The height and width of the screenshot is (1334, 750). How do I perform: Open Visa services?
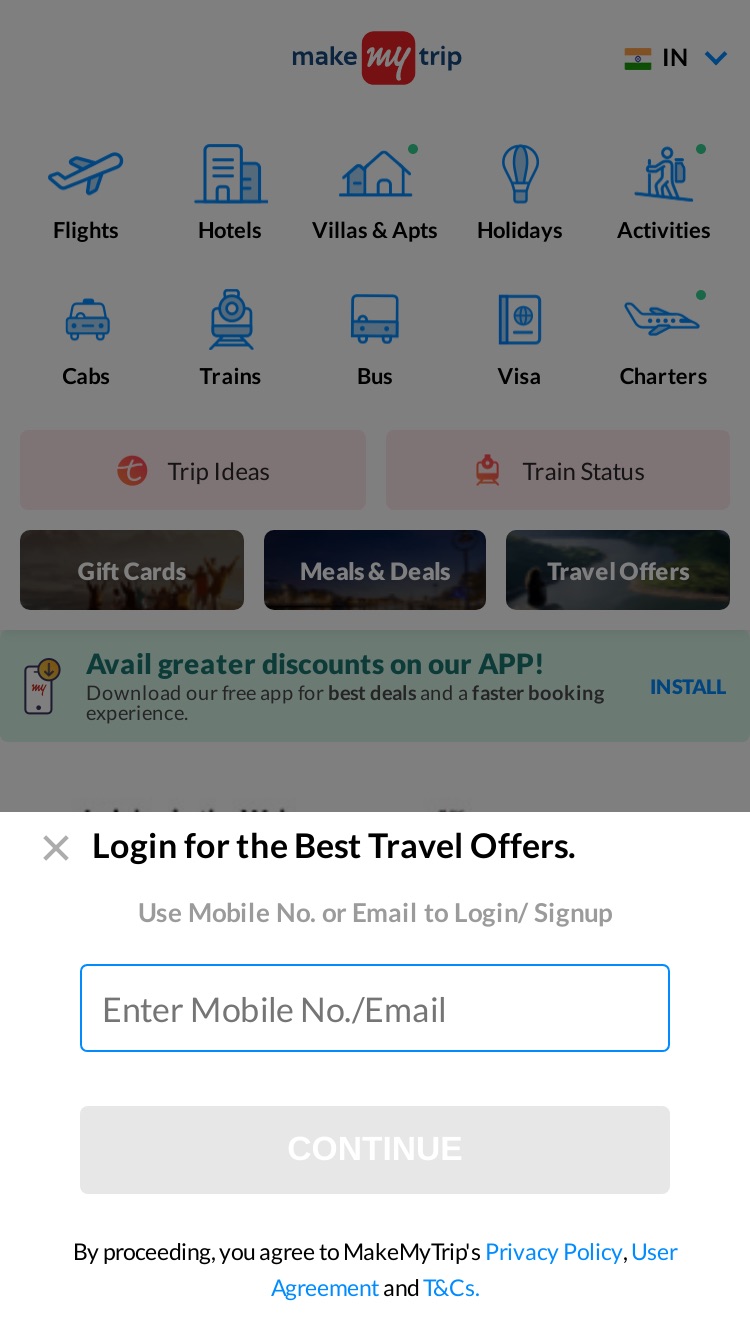tap(520, 339)
